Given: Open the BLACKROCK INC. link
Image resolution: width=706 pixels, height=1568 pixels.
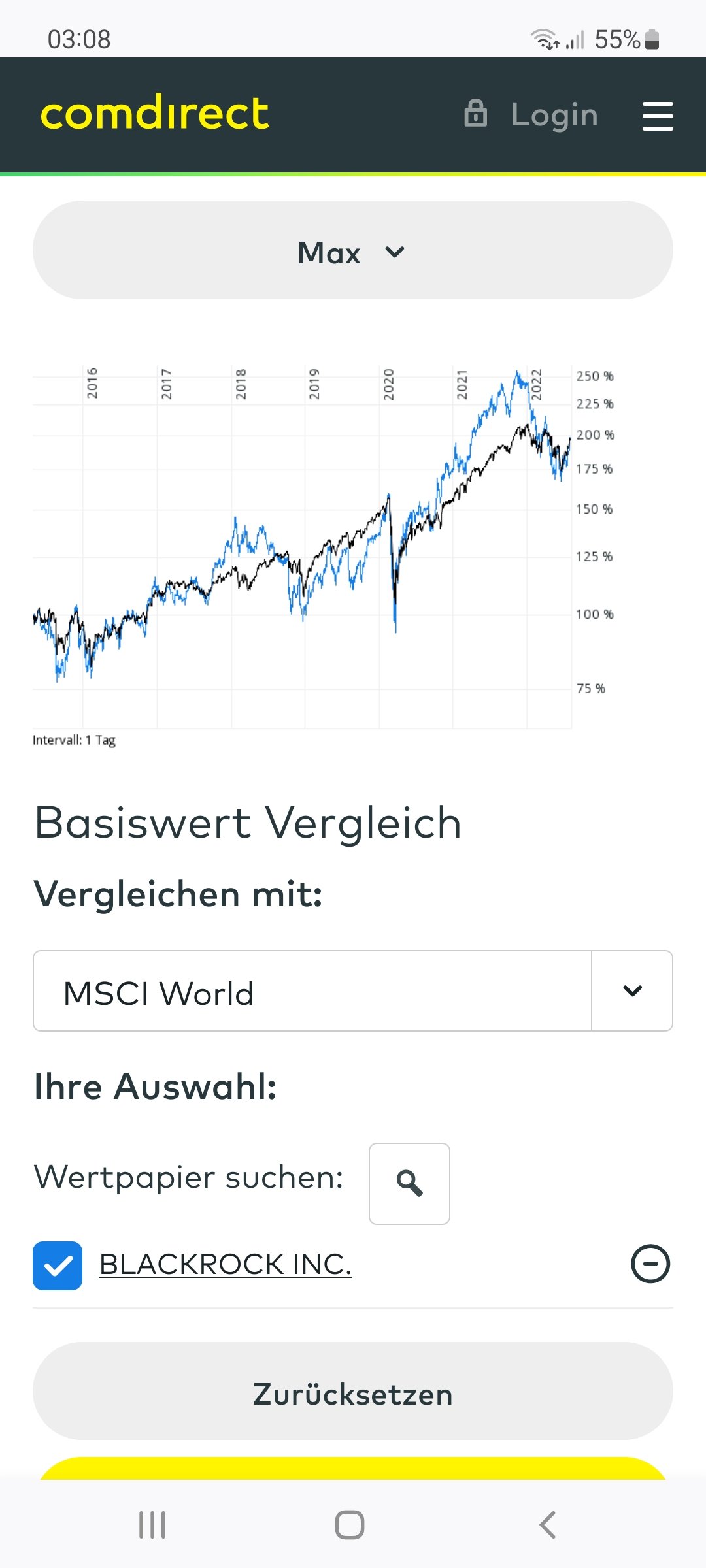Looking at the screenshot, I should (x=226, y=1264).
